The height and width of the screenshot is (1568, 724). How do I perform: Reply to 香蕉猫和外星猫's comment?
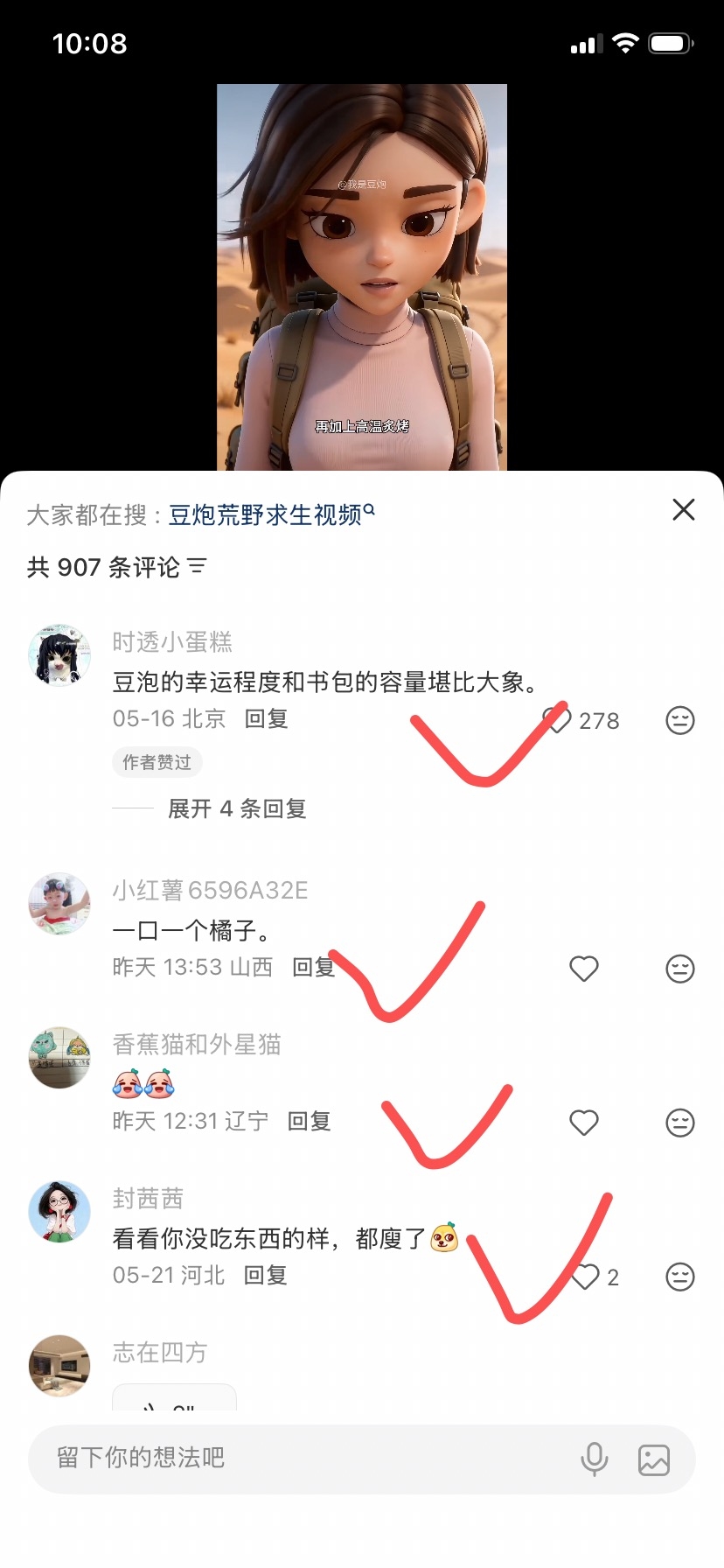(310, 1121)
